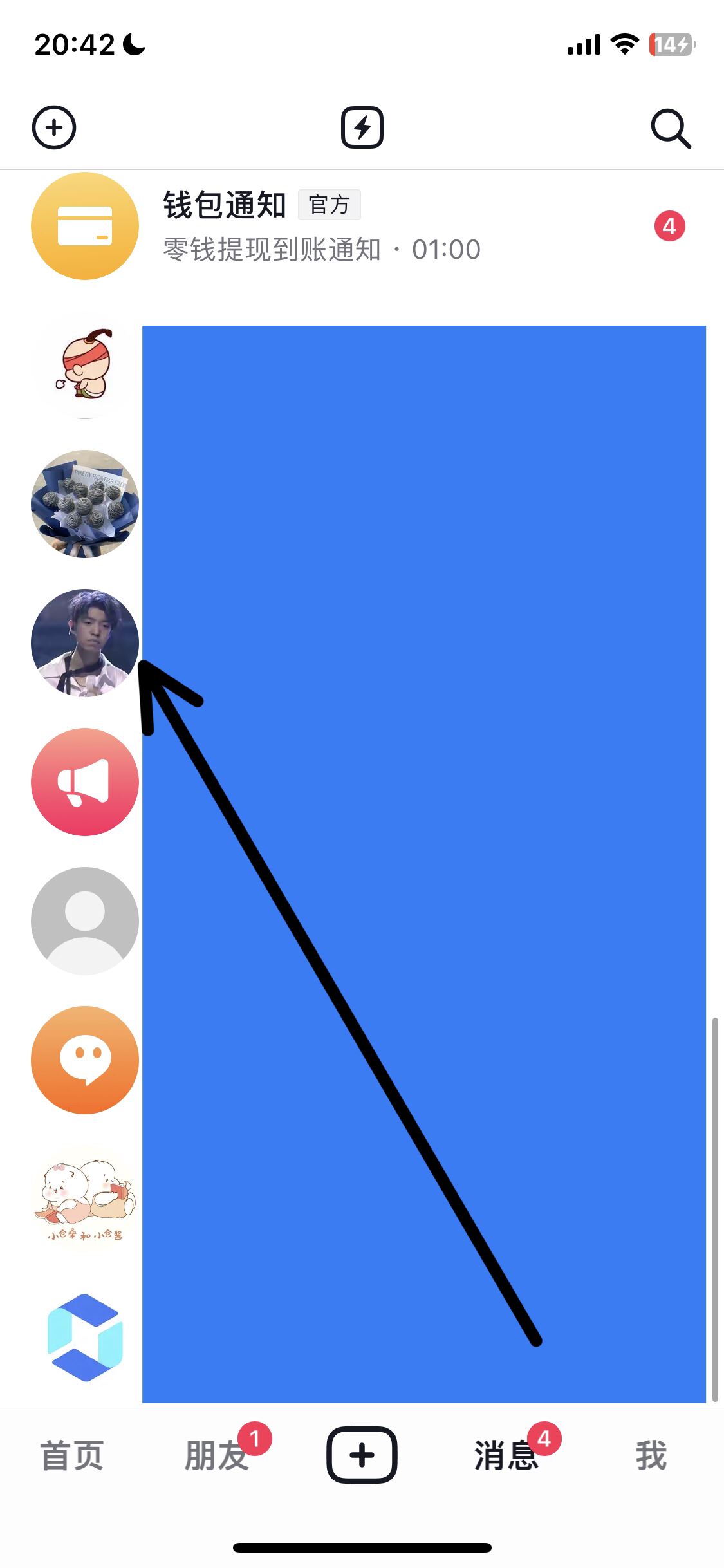Open the orange chat bubble assistant row
This screenshot has height=1568, width=724.
(x=85, y=1060)
